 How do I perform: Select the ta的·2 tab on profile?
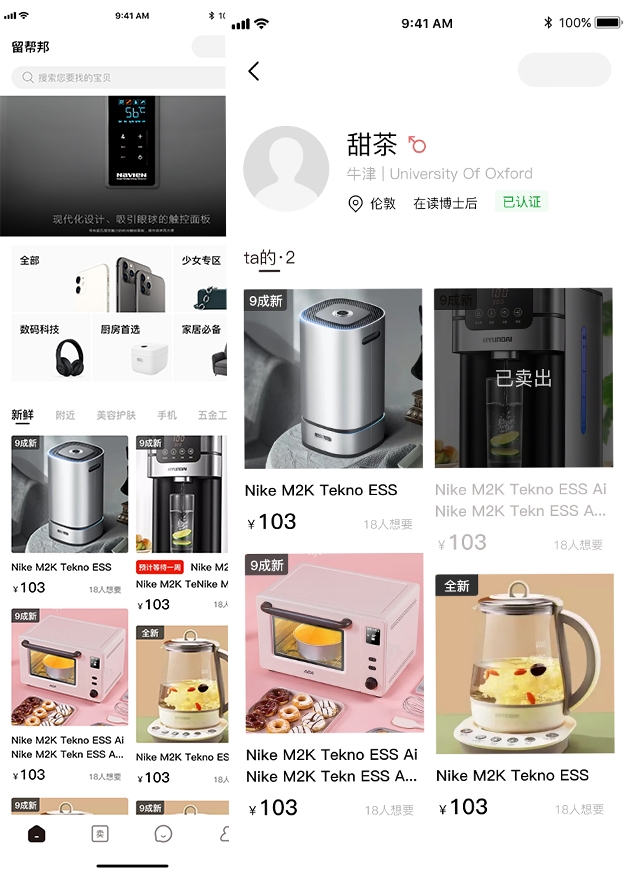[x=269, y=259]
